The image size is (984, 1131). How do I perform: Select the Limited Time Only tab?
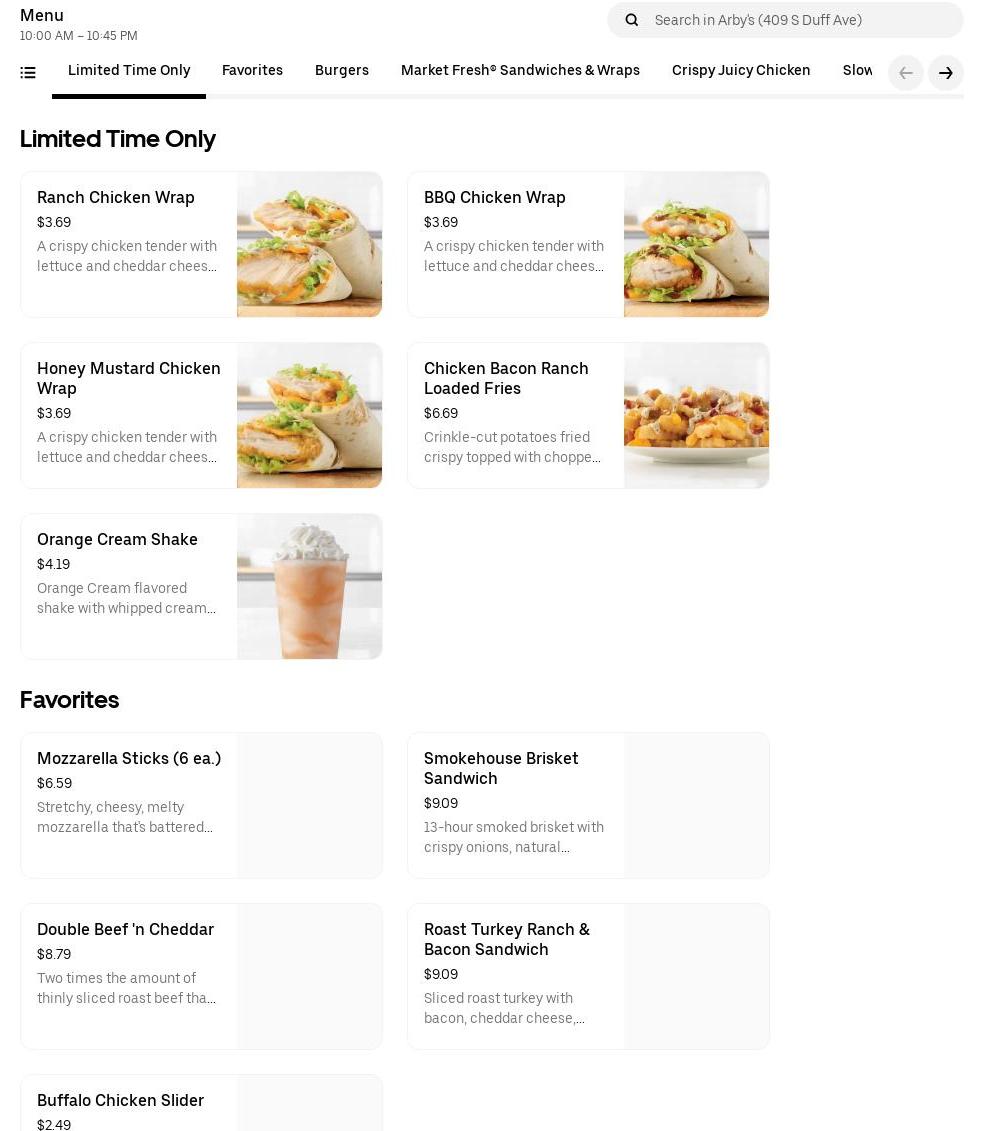tap(129, 70)
